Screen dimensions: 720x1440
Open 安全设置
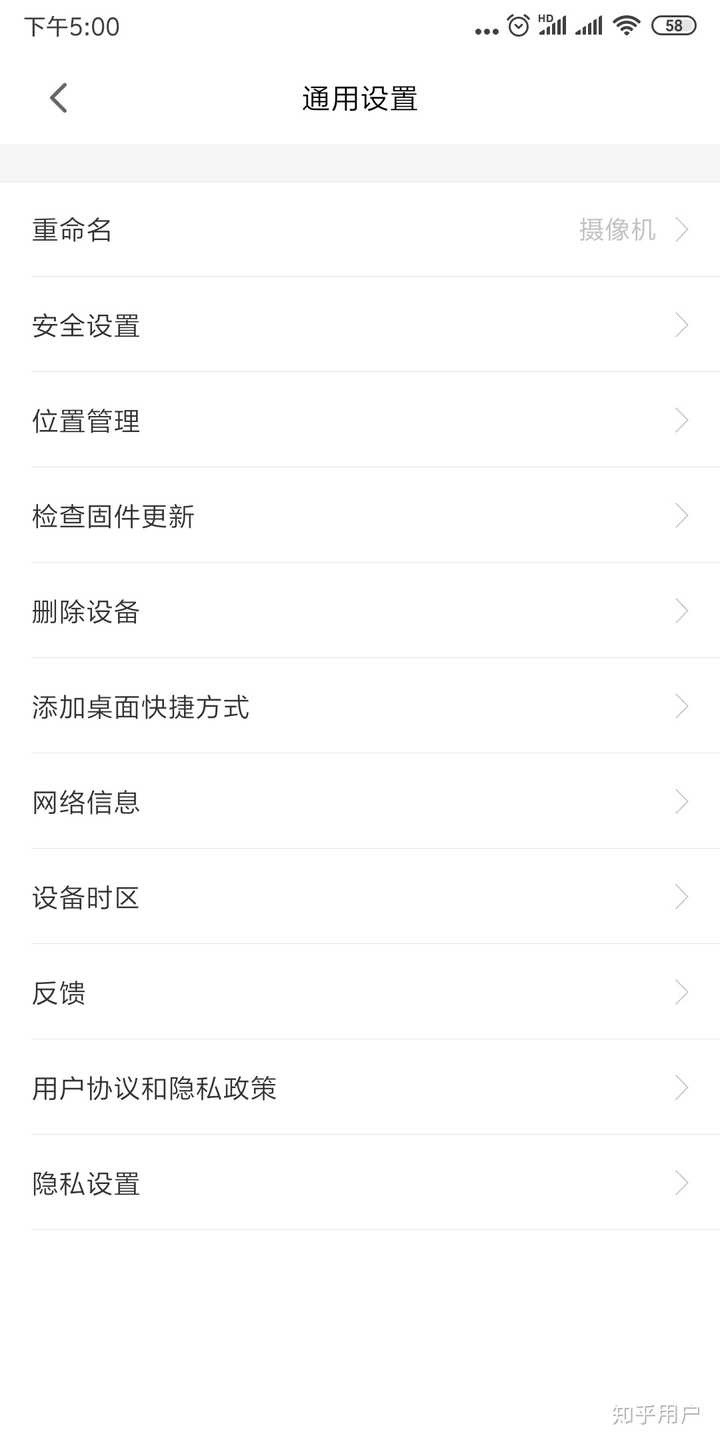[360, 325]
